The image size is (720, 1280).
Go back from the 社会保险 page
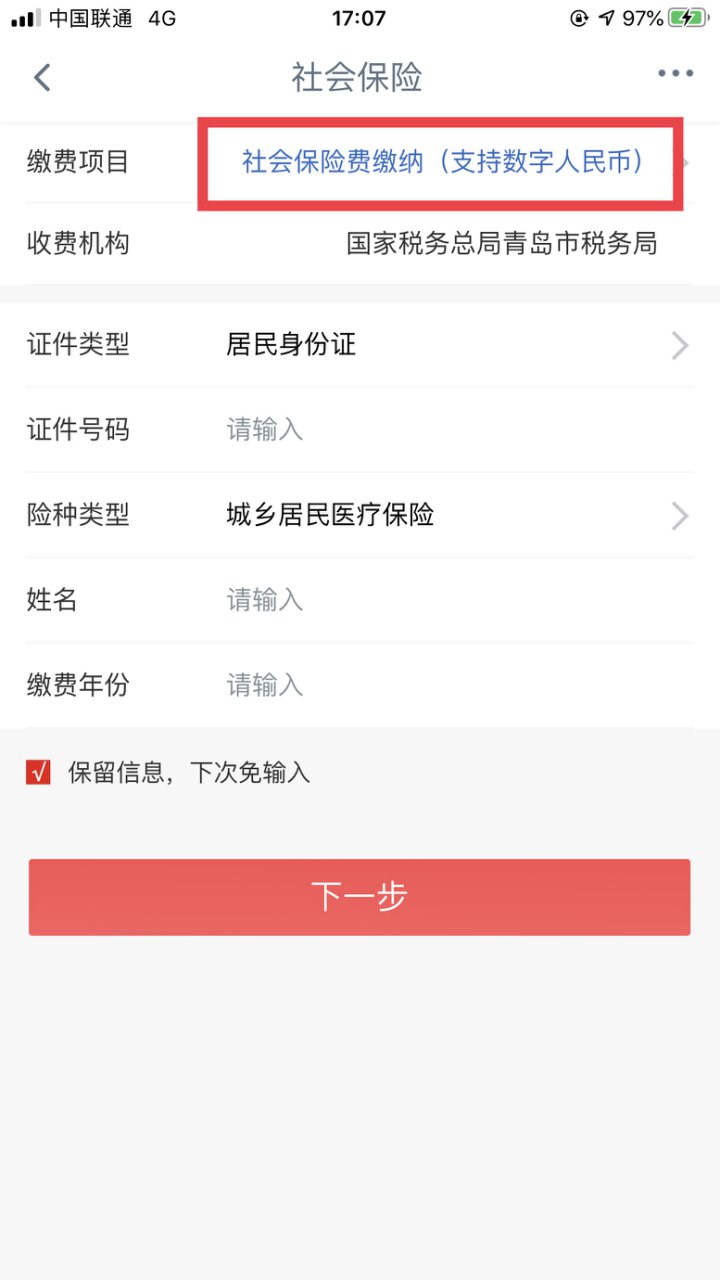pos(42,77)
